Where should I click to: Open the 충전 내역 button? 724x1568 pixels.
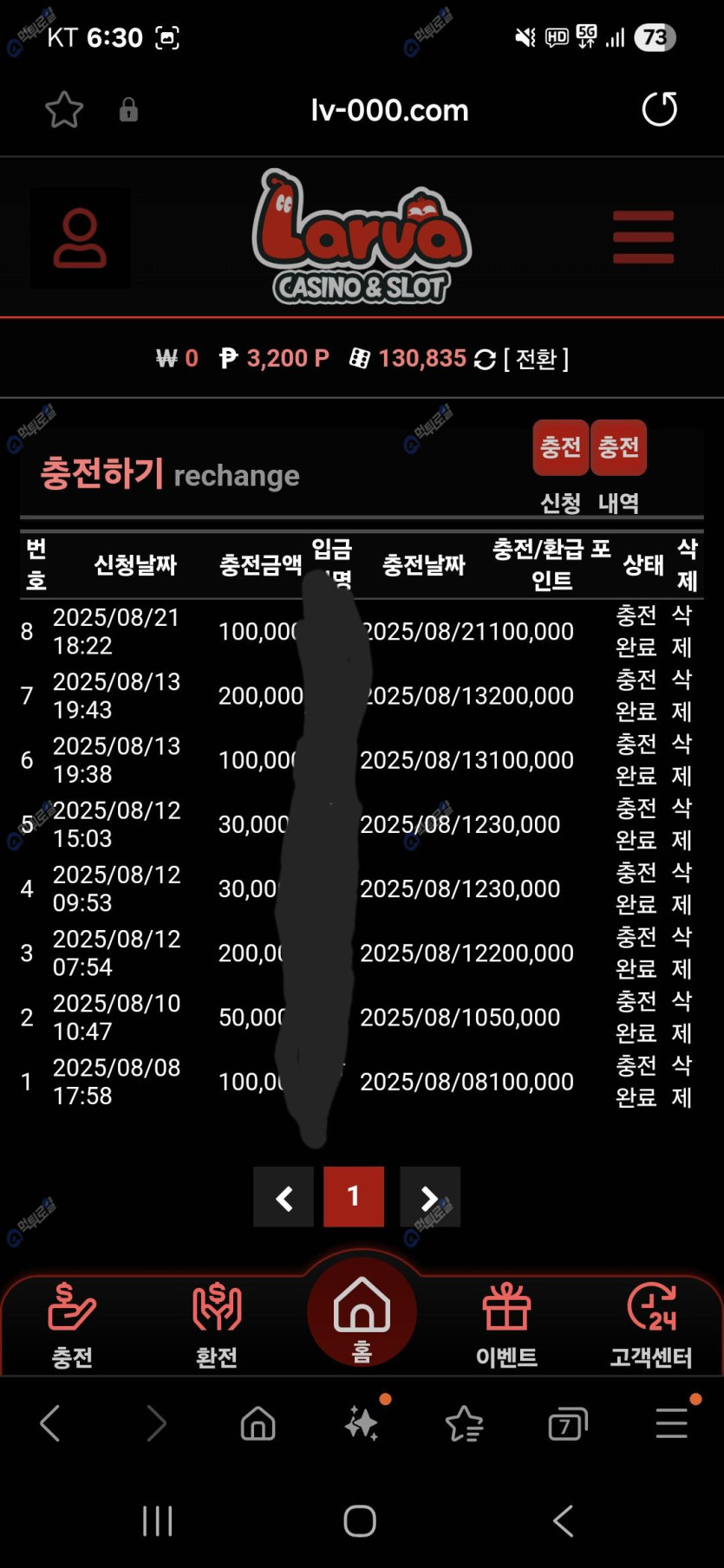tap(618, 448)
